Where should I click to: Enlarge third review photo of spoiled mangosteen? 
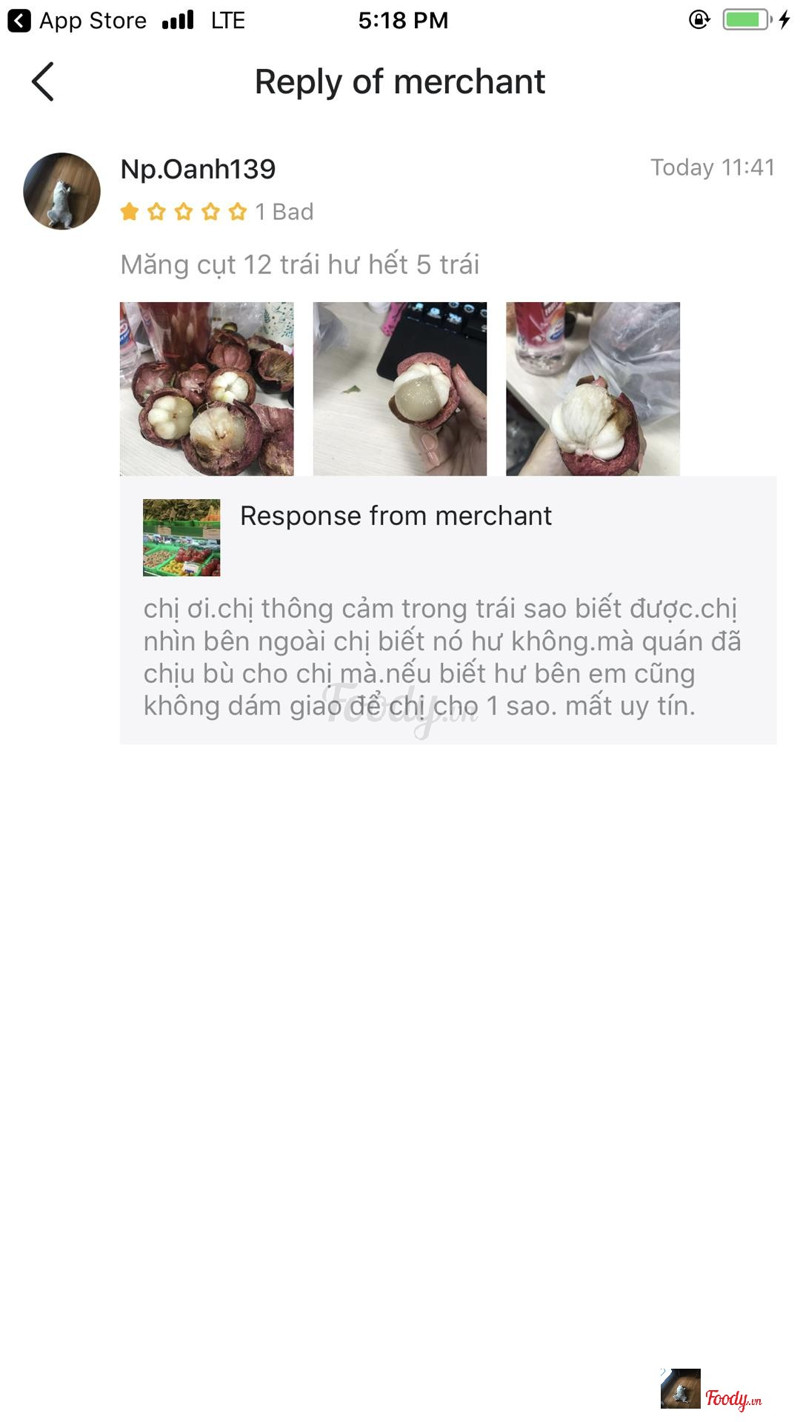(x=593, y=389)
